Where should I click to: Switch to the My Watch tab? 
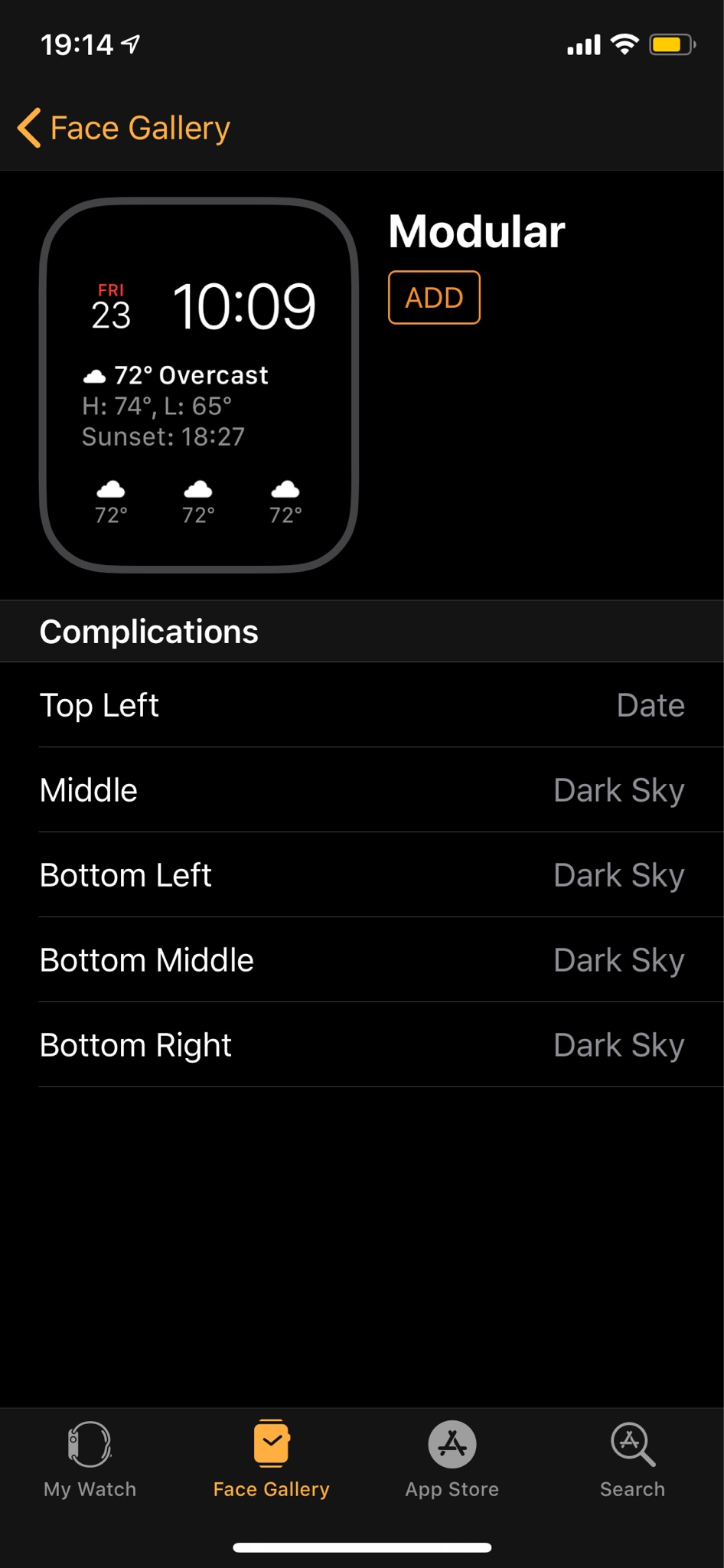(x=90, y=1459)
